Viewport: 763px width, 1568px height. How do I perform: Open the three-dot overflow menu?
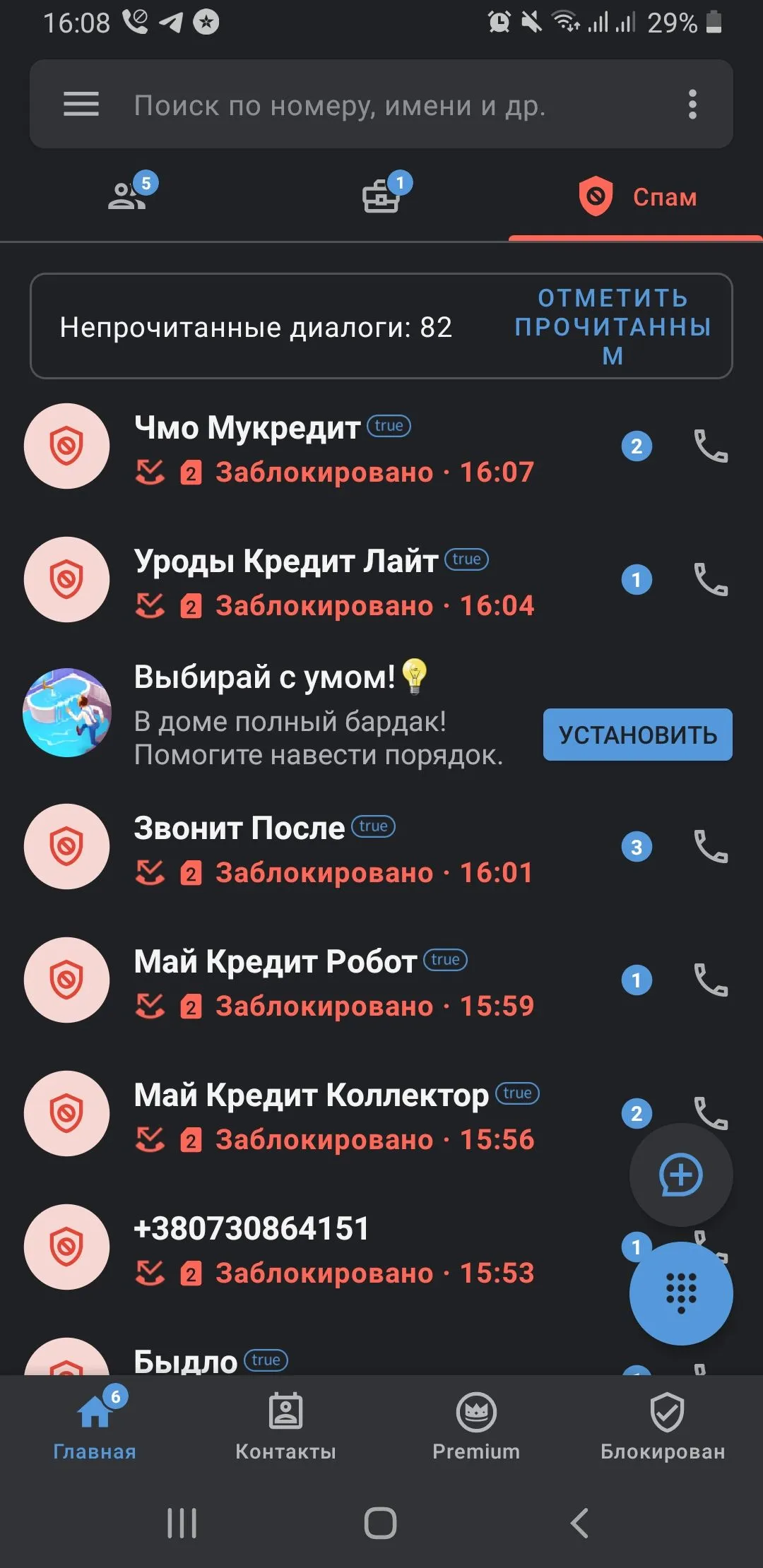click(x=692, y=105)
